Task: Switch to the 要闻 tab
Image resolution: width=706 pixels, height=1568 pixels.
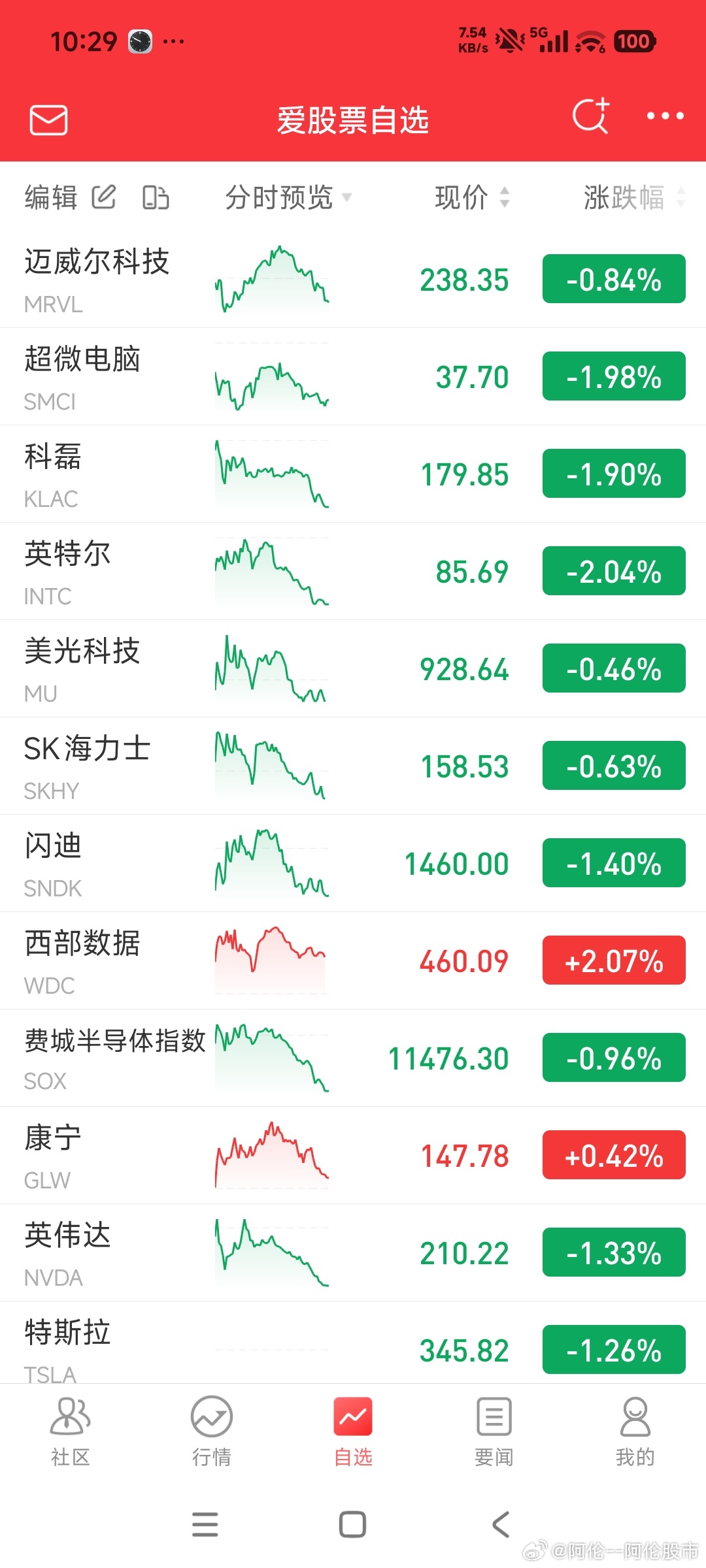Action: pyautogui.click(x=494, y=1432)
